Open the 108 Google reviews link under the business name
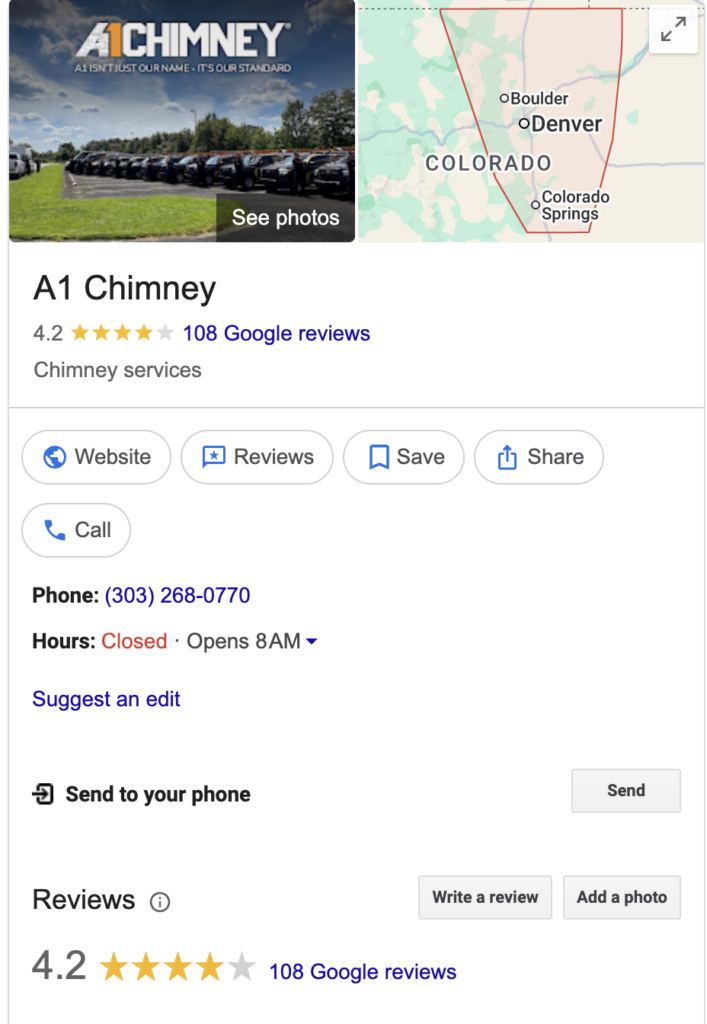This screenshot has width=707, height=1024. [276, 334]
